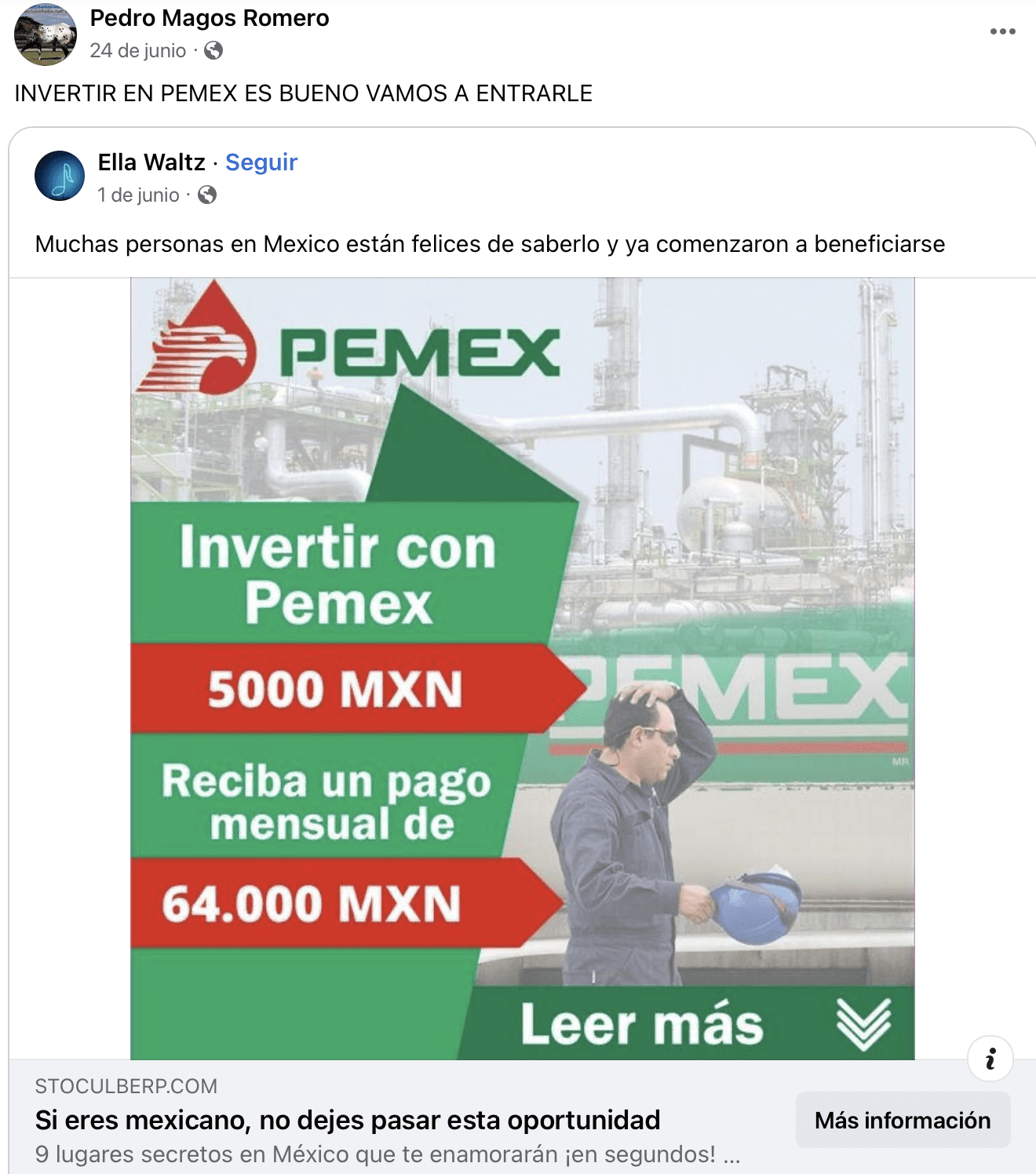Viewport: 1036px width, 1174px height.
Task: Open the 24 de junio post timestamp
Action: point(138,51)
